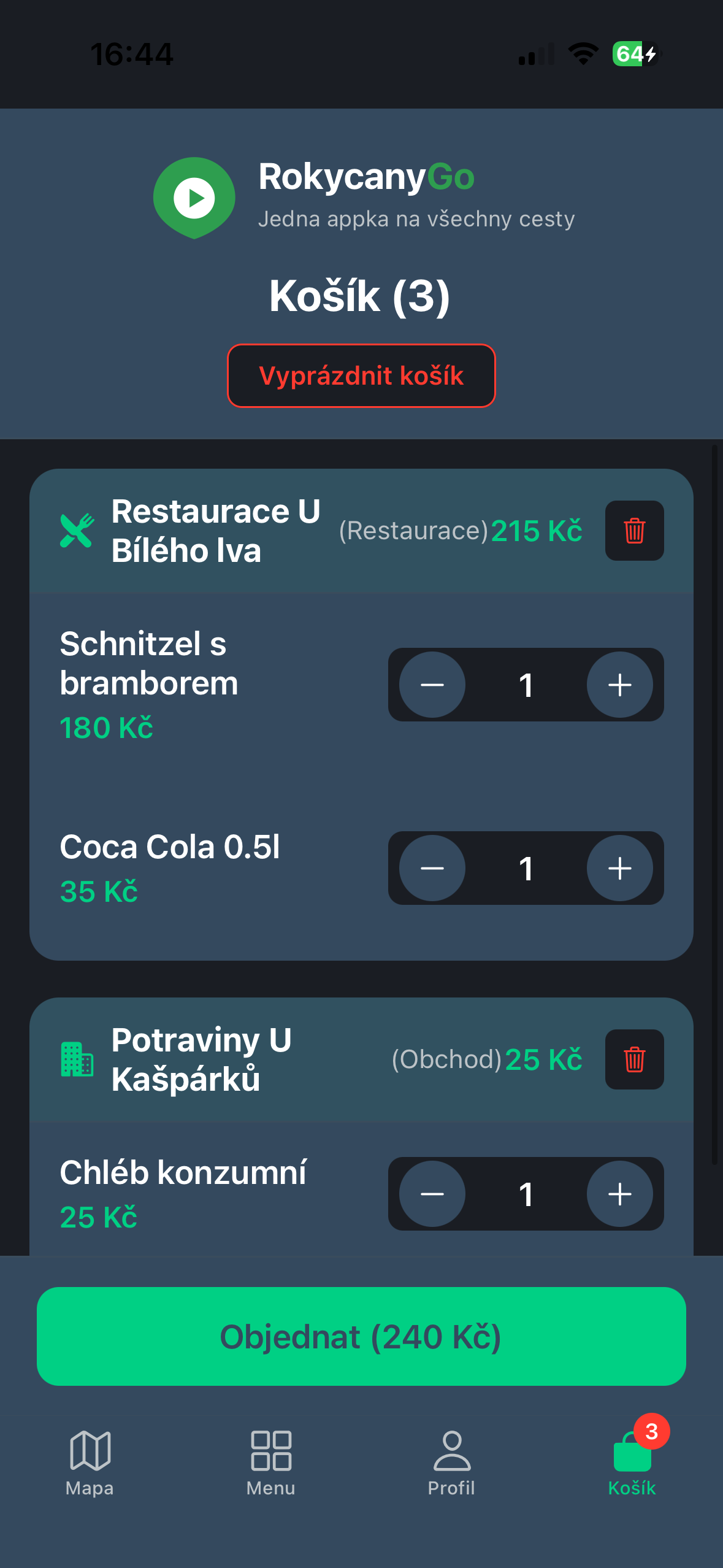Switch to the Mapa tab

coord(90,1462)
